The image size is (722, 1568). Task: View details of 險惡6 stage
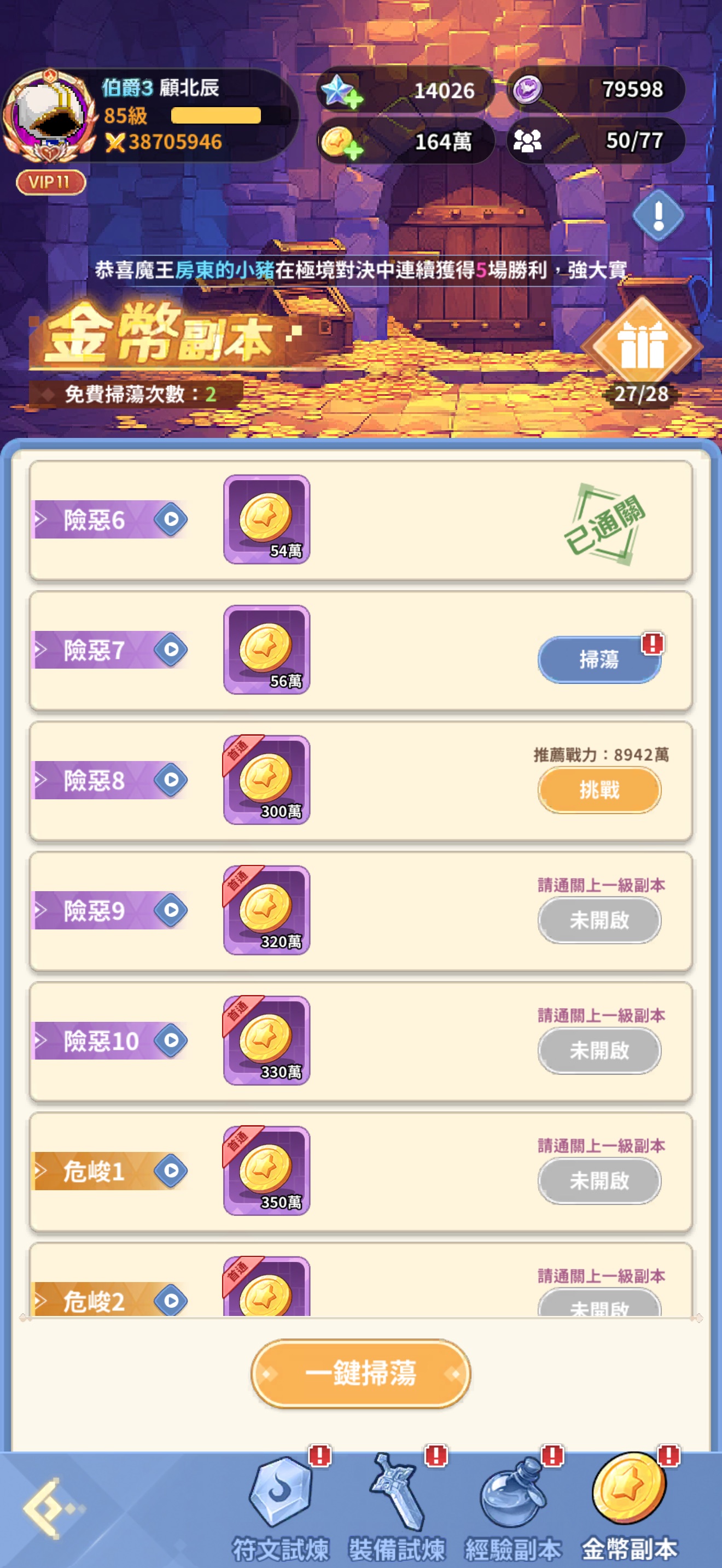[171, 519]
